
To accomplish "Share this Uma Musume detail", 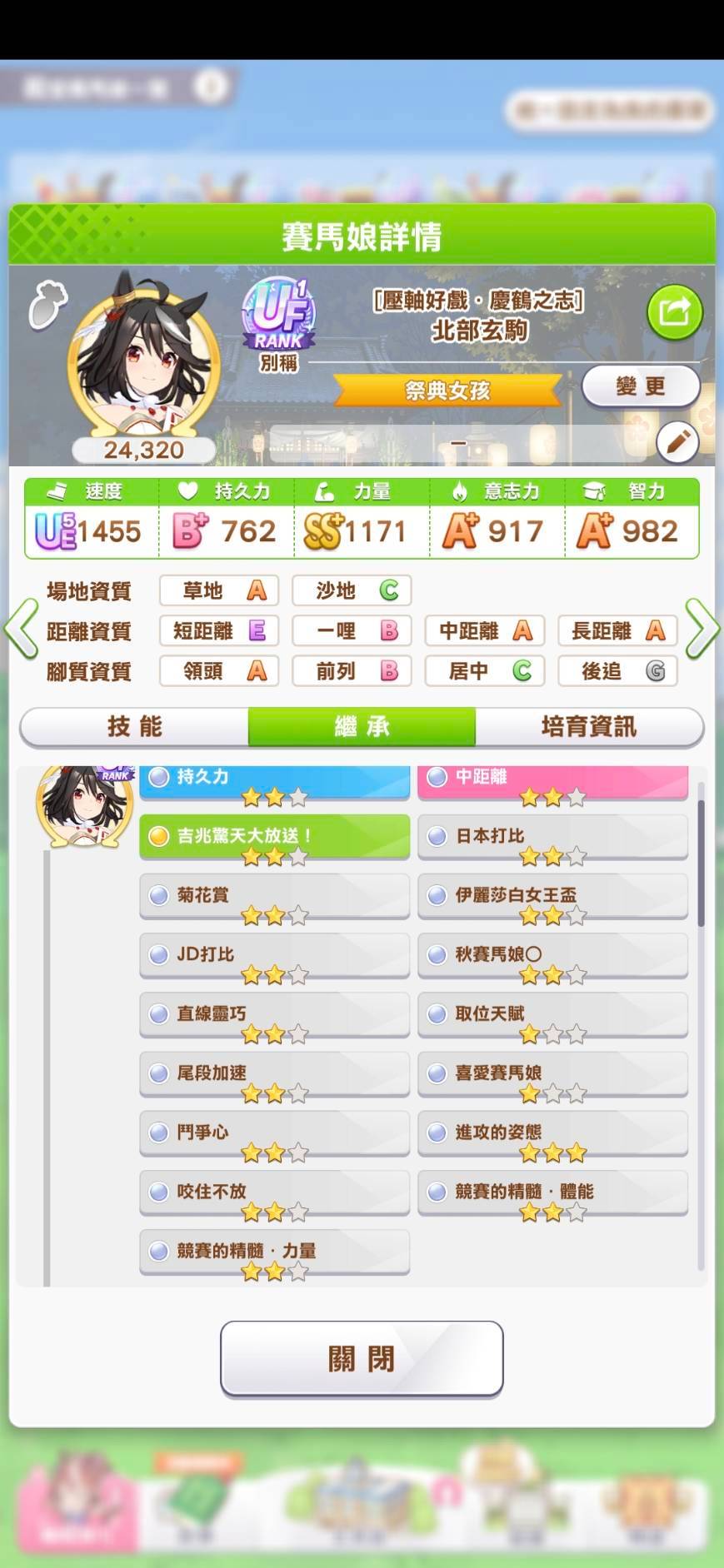I will point(674,312).
